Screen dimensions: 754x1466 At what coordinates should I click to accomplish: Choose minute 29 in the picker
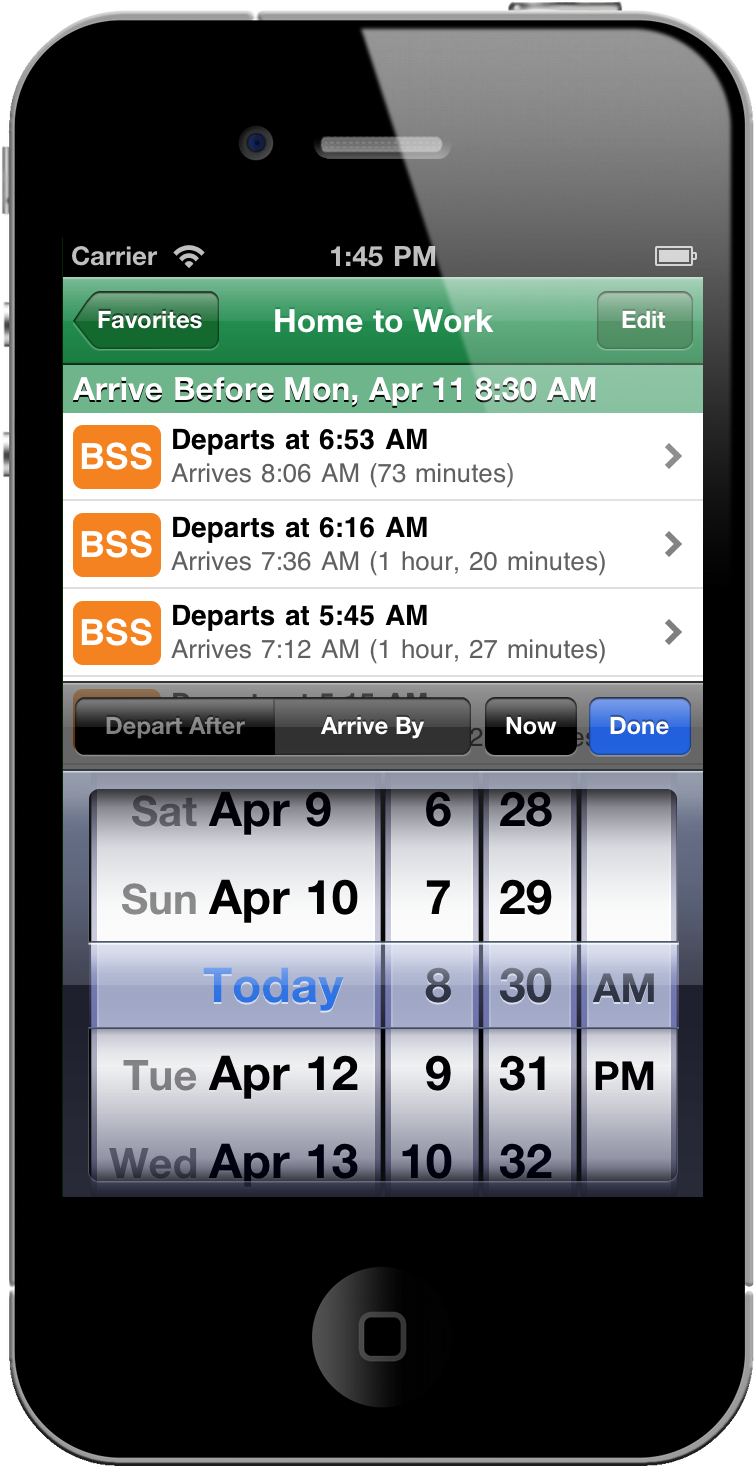click(525, 898)
